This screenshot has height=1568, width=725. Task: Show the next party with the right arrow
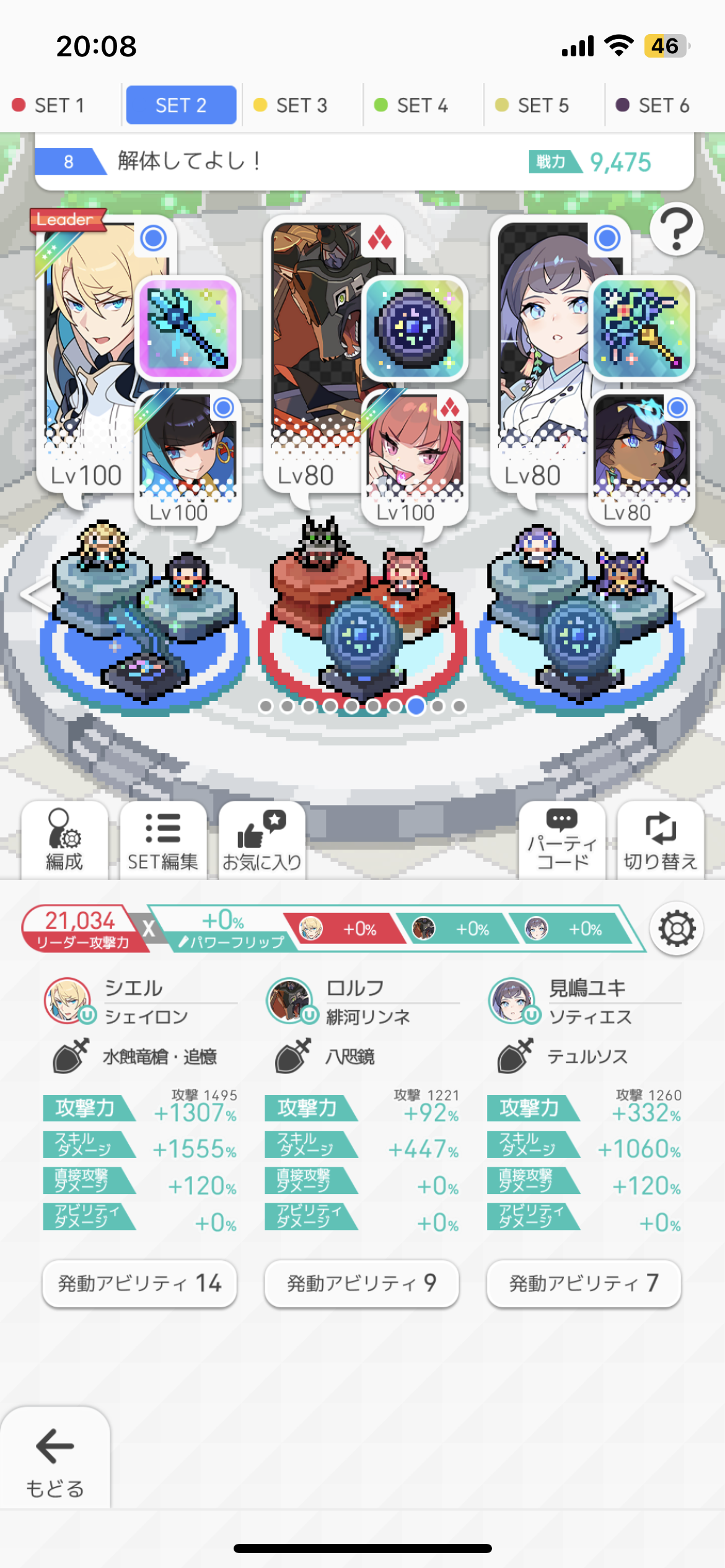[689, 595]
